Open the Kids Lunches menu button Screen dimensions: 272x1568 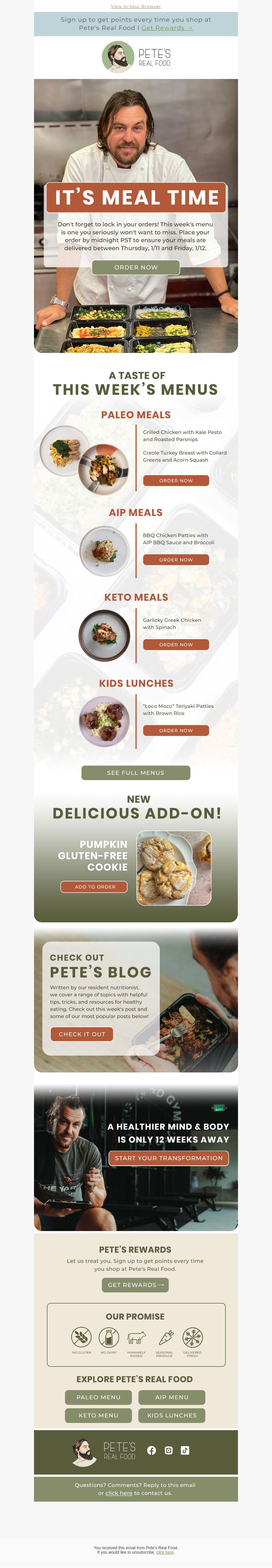172,1416
